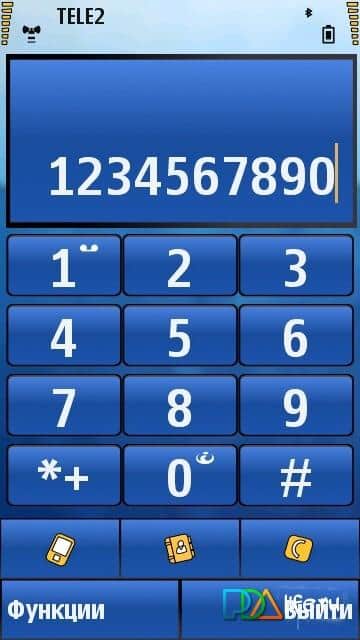This screenshot has width=360, height=640.
Task: Tap the hash key
Action: click(x=296, y=475)
